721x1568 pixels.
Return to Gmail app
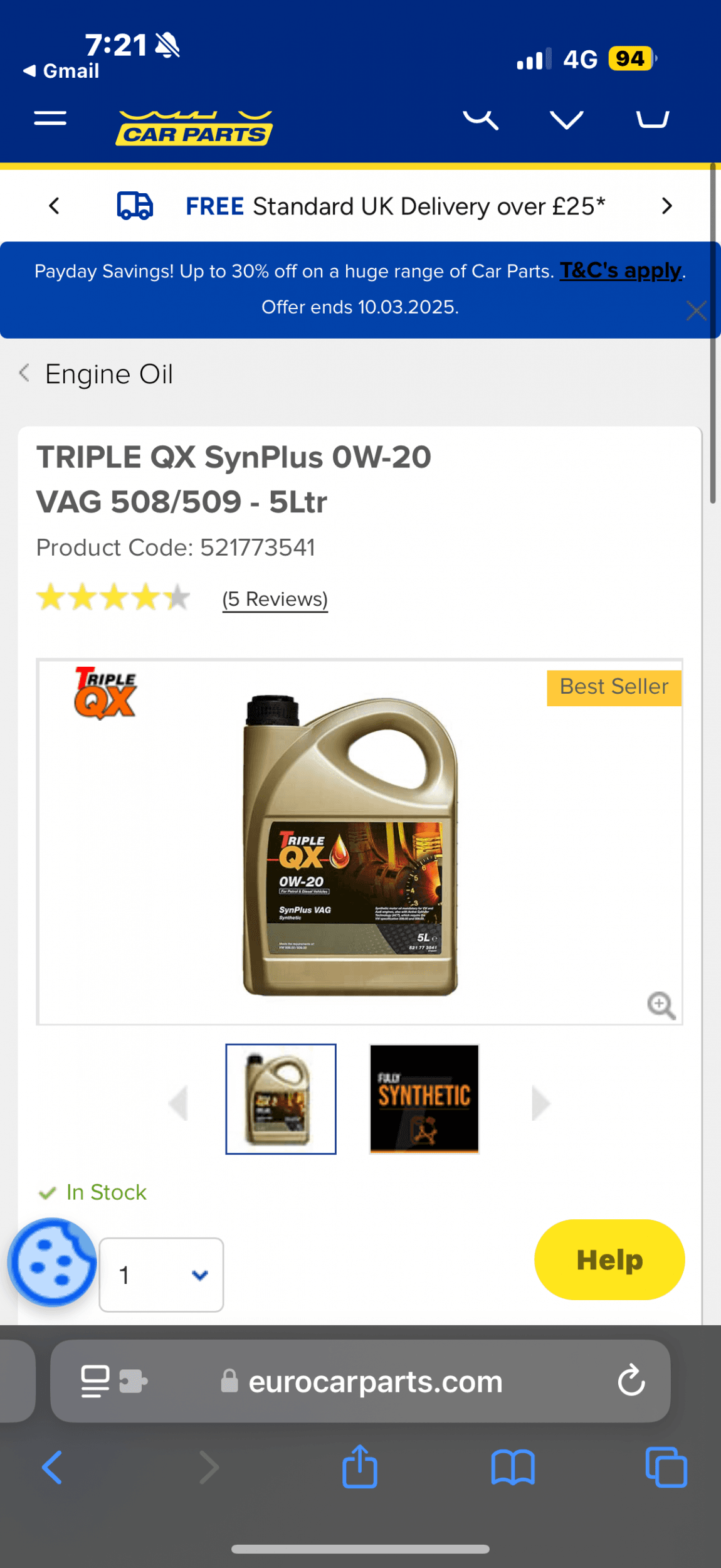[61, 71]
